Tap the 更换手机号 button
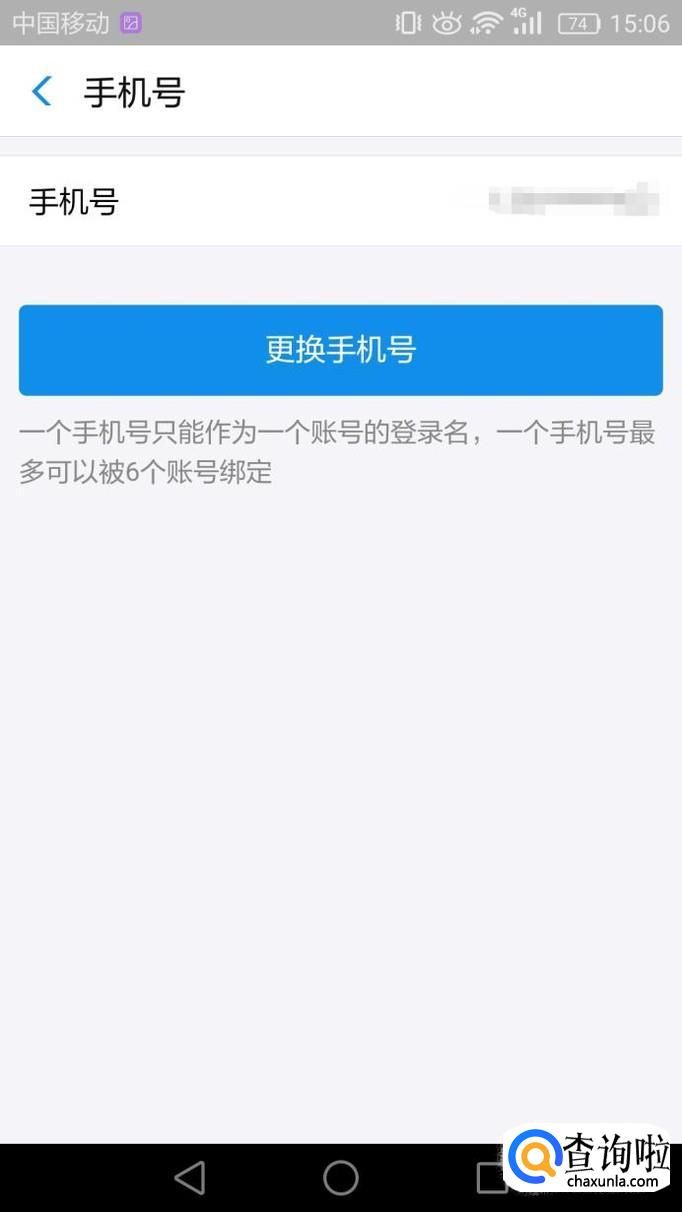This screenshot has width=682, height=1212. tap(340, 350)
